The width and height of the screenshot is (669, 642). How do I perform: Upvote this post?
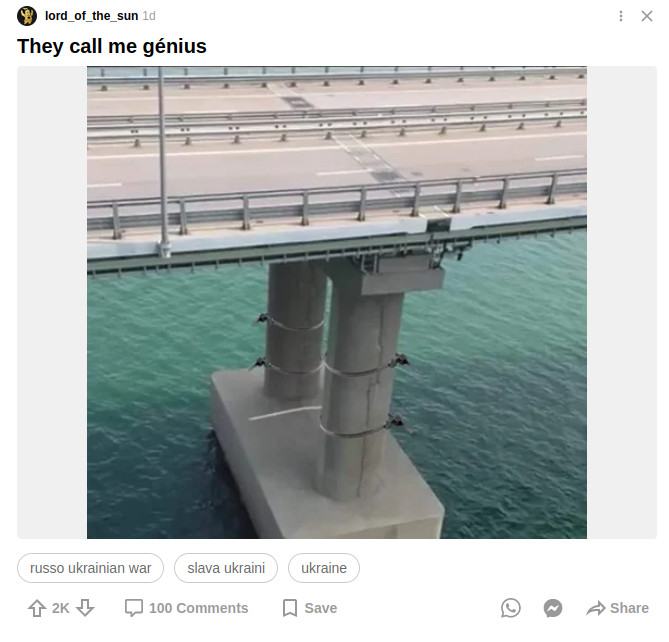(37, 608)
